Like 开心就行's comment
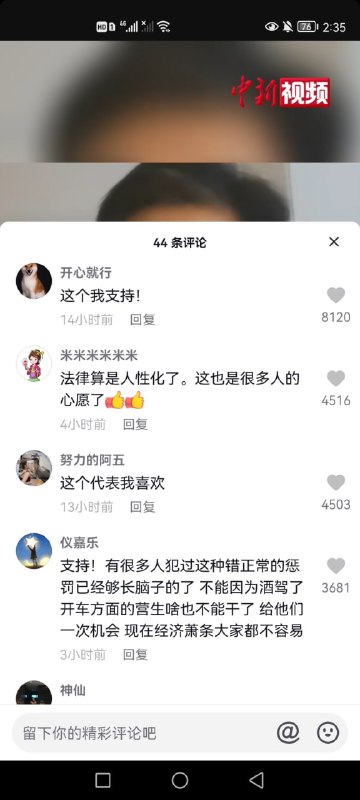Viewport: 360px width, 800px height. pos(336,295)
